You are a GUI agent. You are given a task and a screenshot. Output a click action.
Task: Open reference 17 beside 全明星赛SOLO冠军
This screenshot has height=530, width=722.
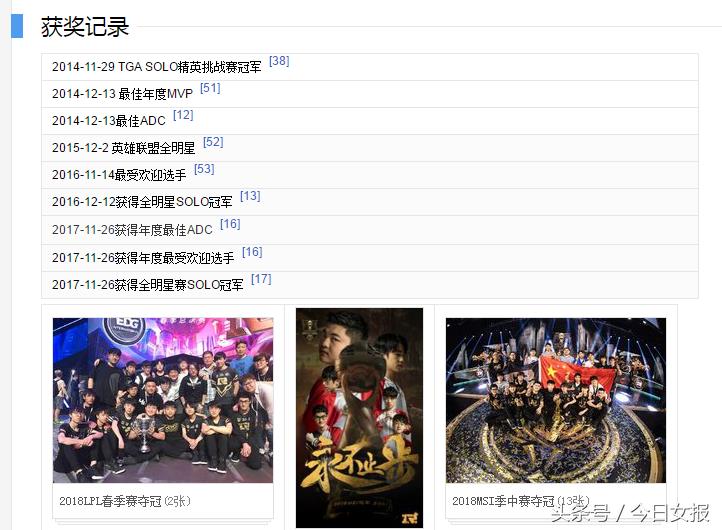click(261, 279)
